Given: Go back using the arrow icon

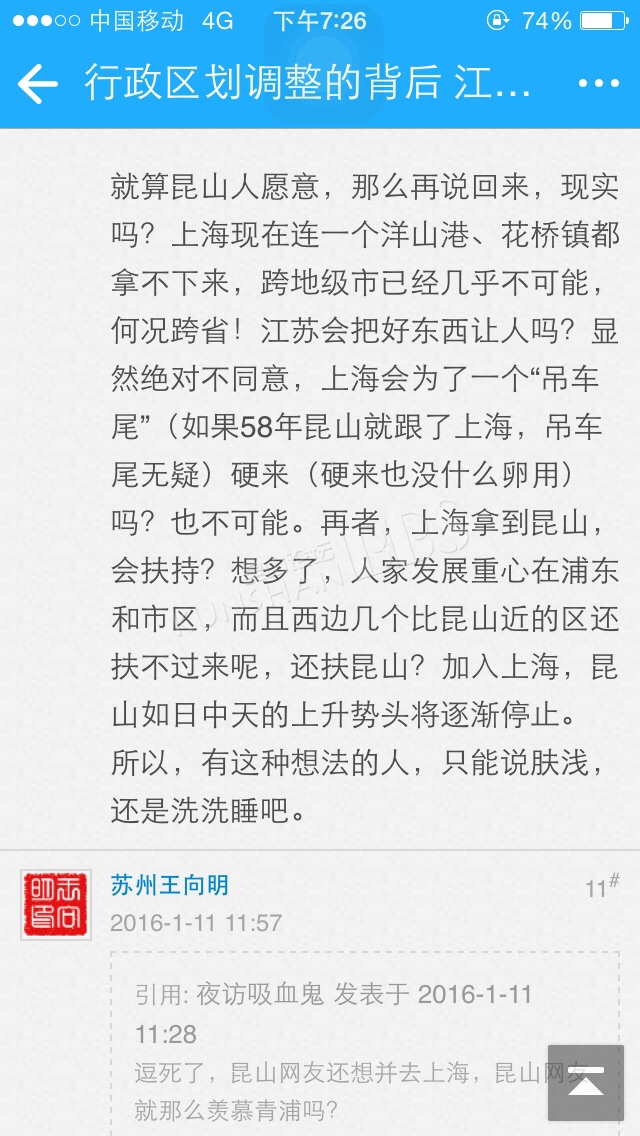Looking at the screenshot, I should (37, 84).
